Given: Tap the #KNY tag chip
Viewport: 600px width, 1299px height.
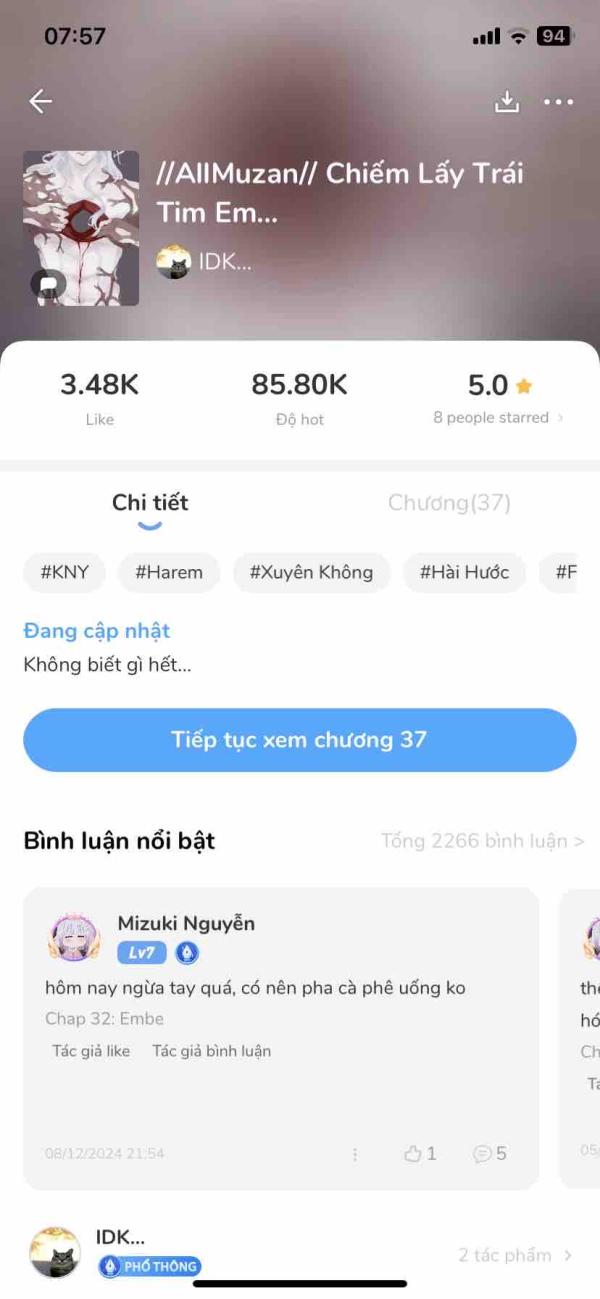Looking at the screenshot, I should point(65,573).
